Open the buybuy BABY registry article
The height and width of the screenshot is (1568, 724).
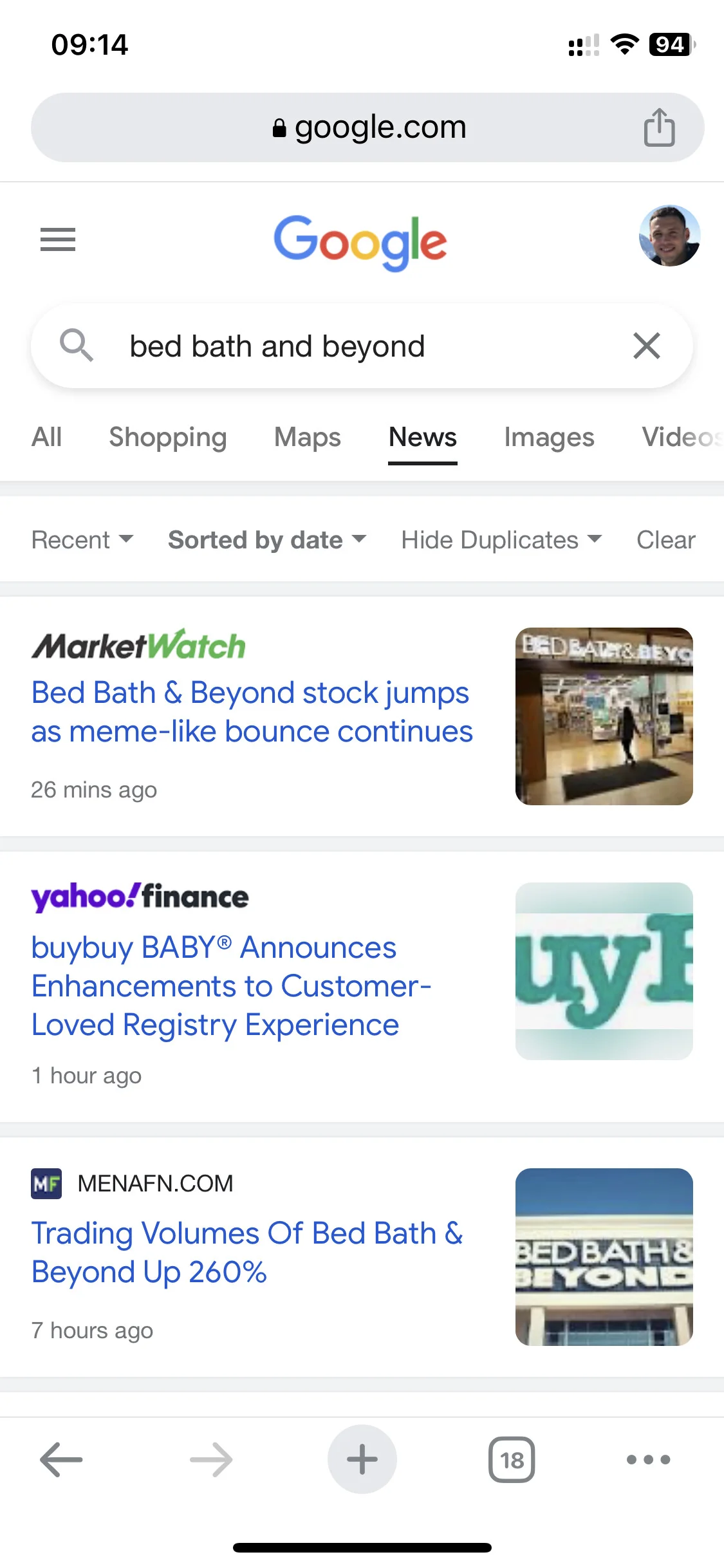click(232, 986)
